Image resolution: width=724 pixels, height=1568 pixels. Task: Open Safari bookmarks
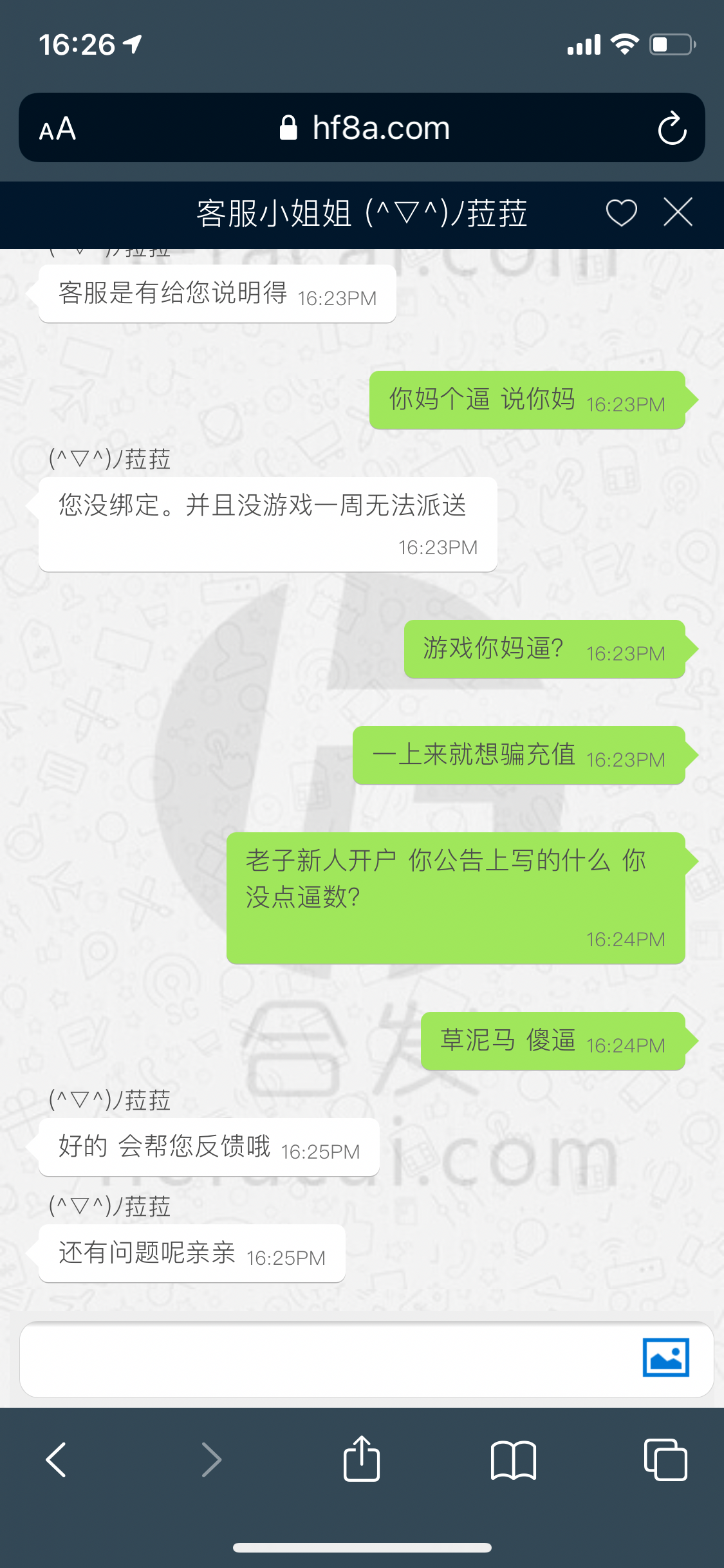(x=513, y=1459)
